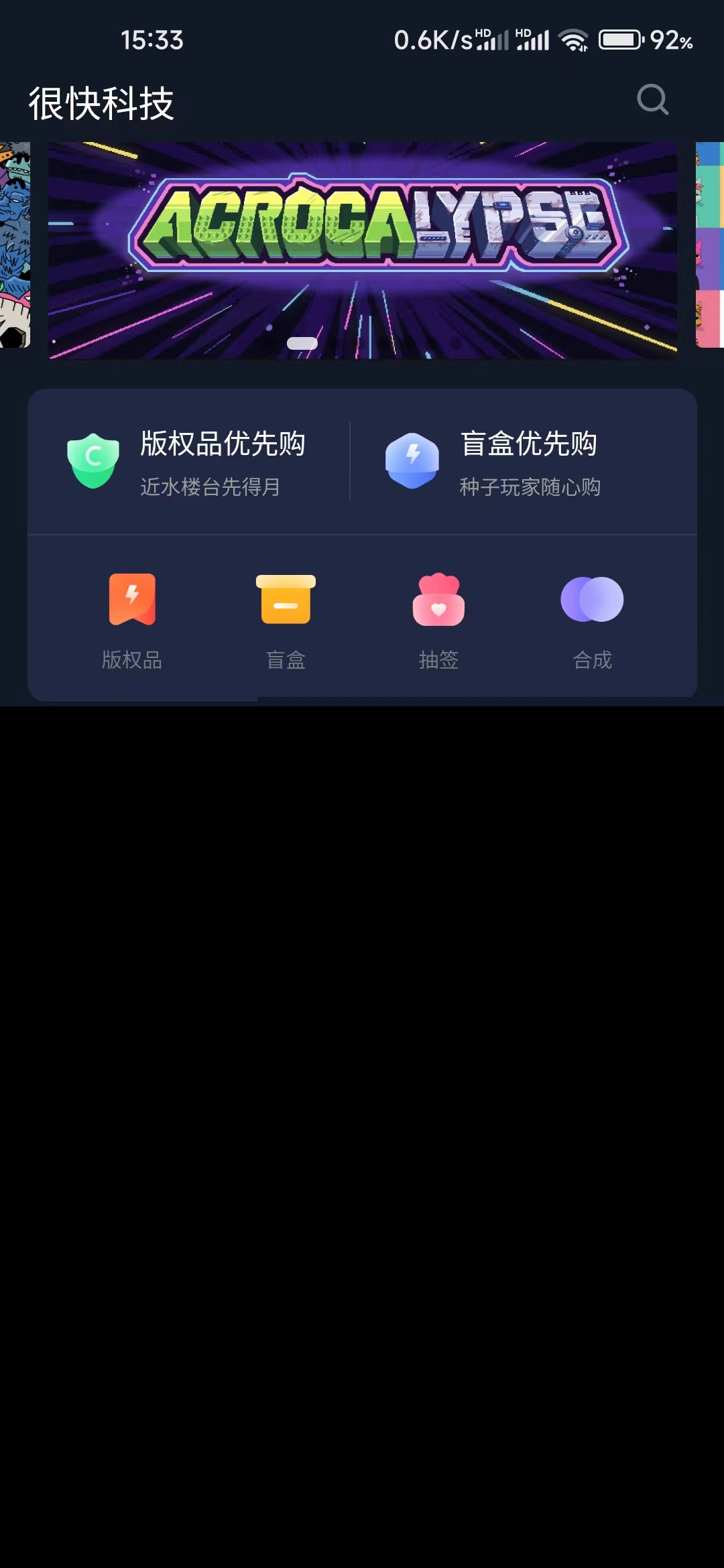View the left carousel image

coord(13,251)
